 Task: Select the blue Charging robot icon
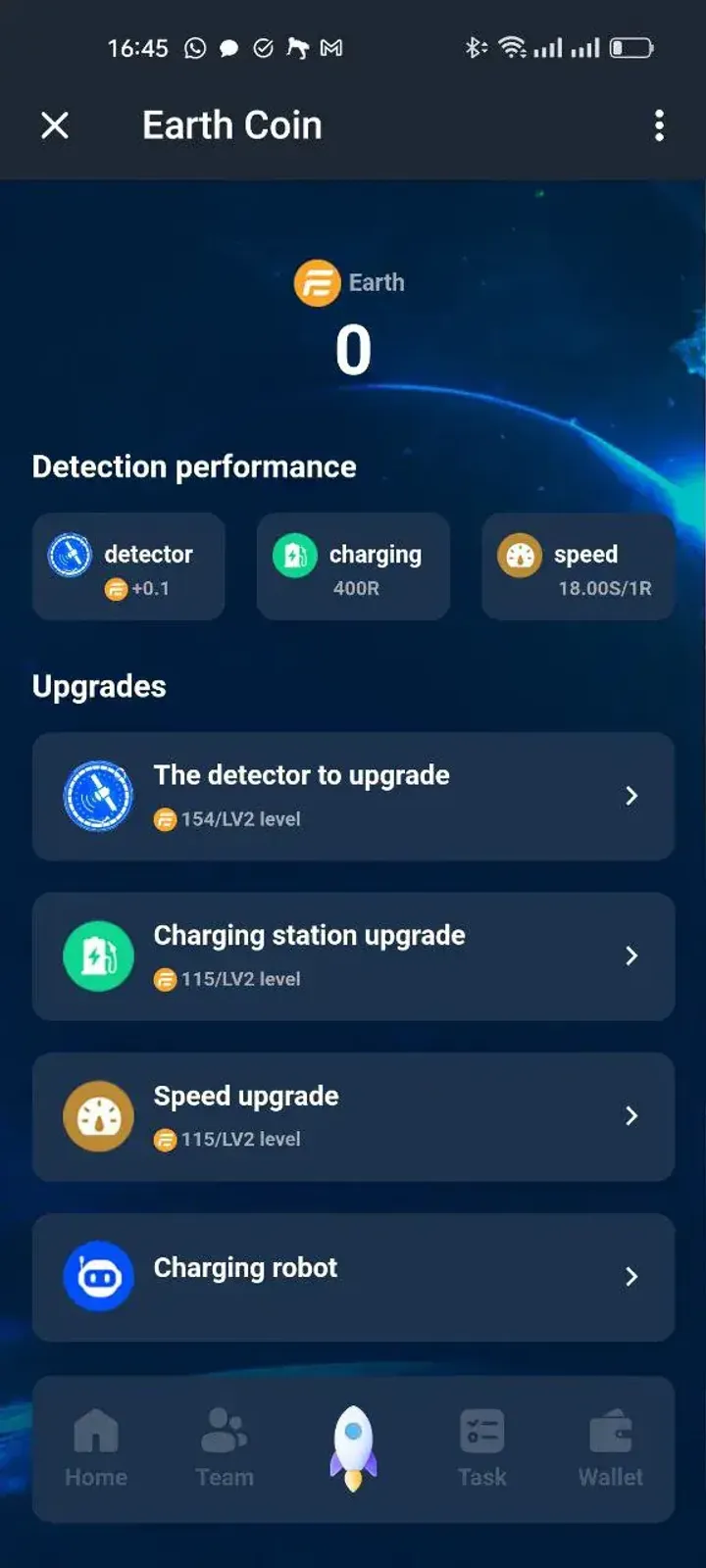97,1276
